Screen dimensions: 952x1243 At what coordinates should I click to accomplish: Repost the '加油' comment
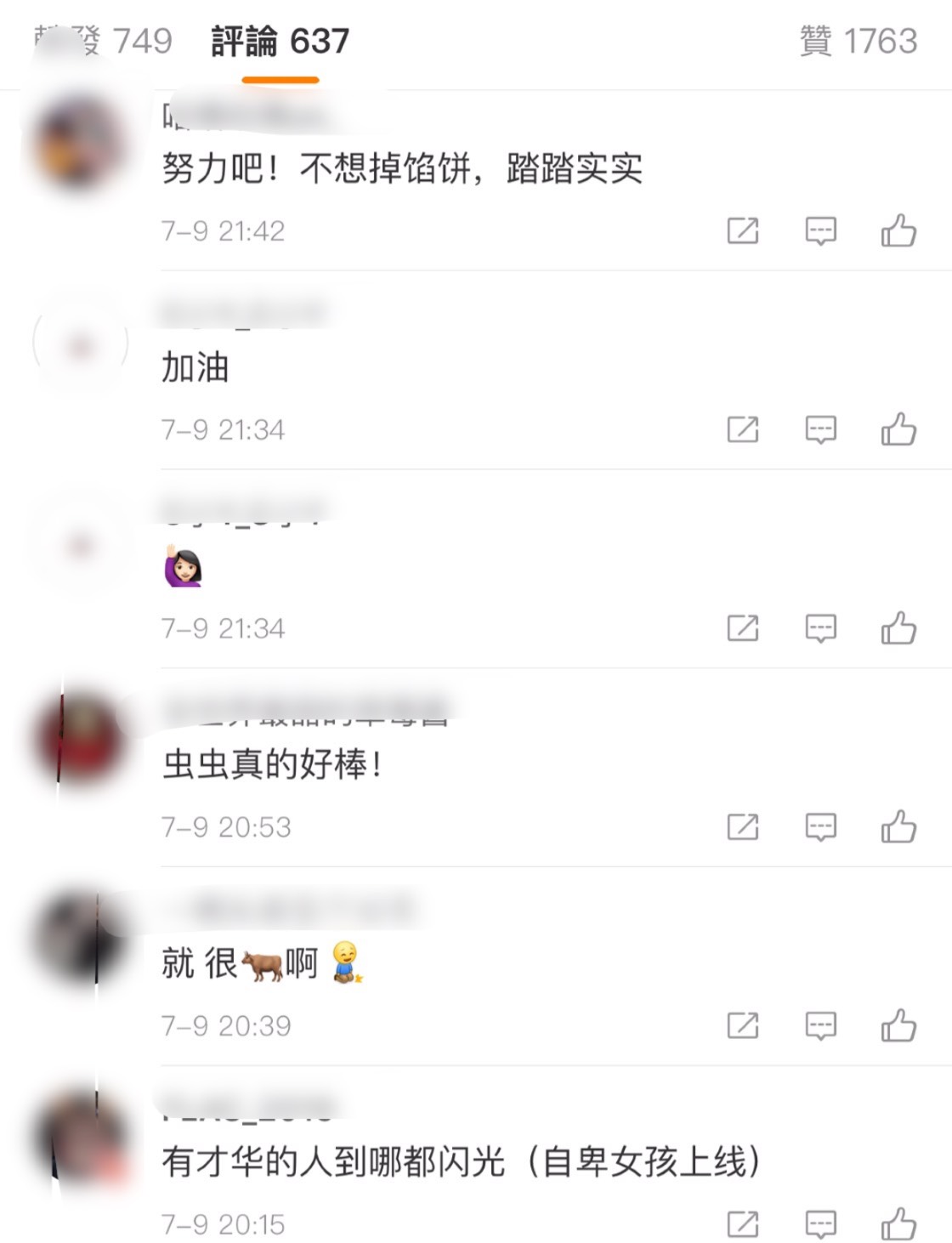click(742, 429)
